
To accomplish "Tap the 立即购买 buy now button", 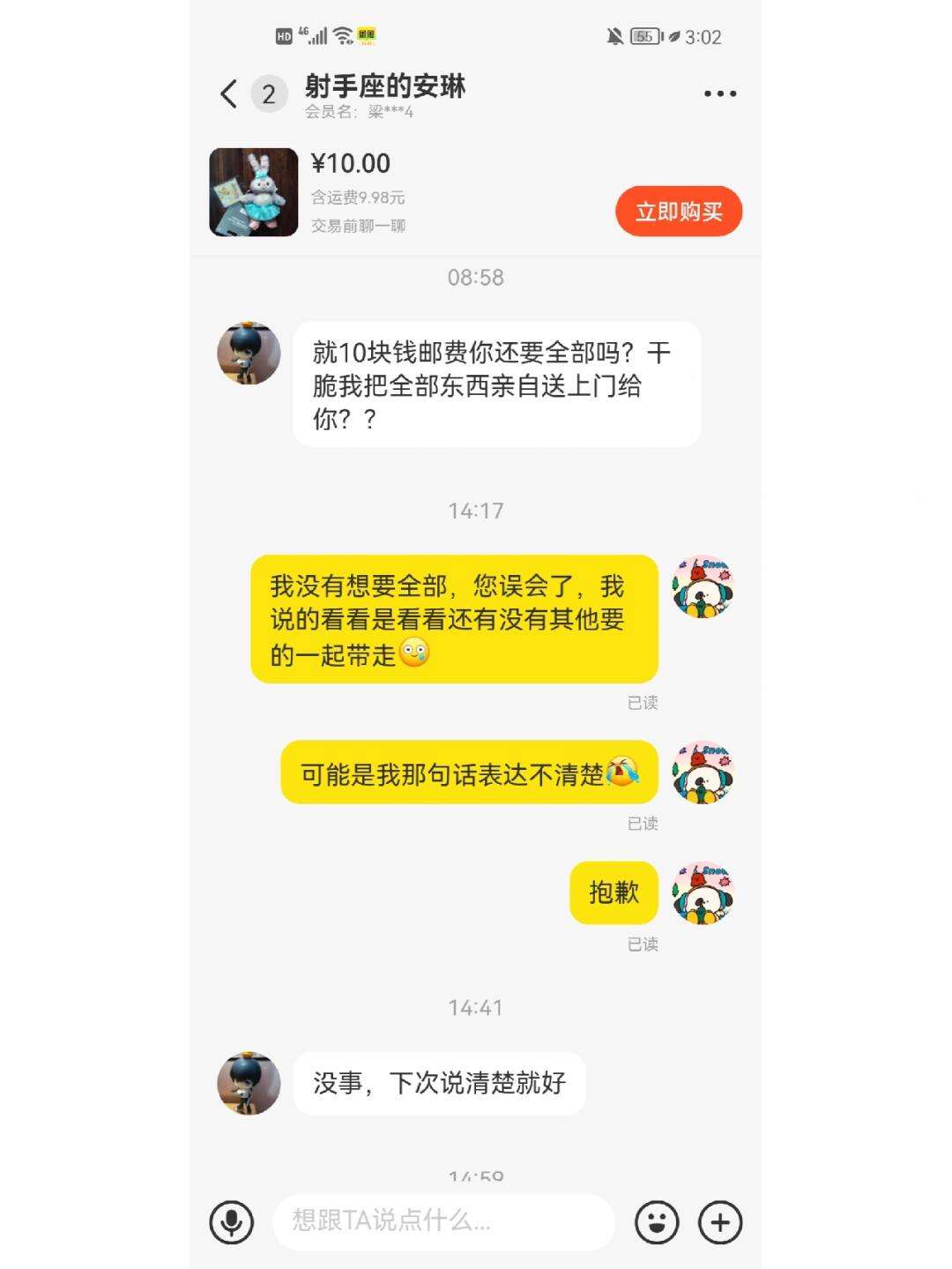I will [x=679, y=212].
